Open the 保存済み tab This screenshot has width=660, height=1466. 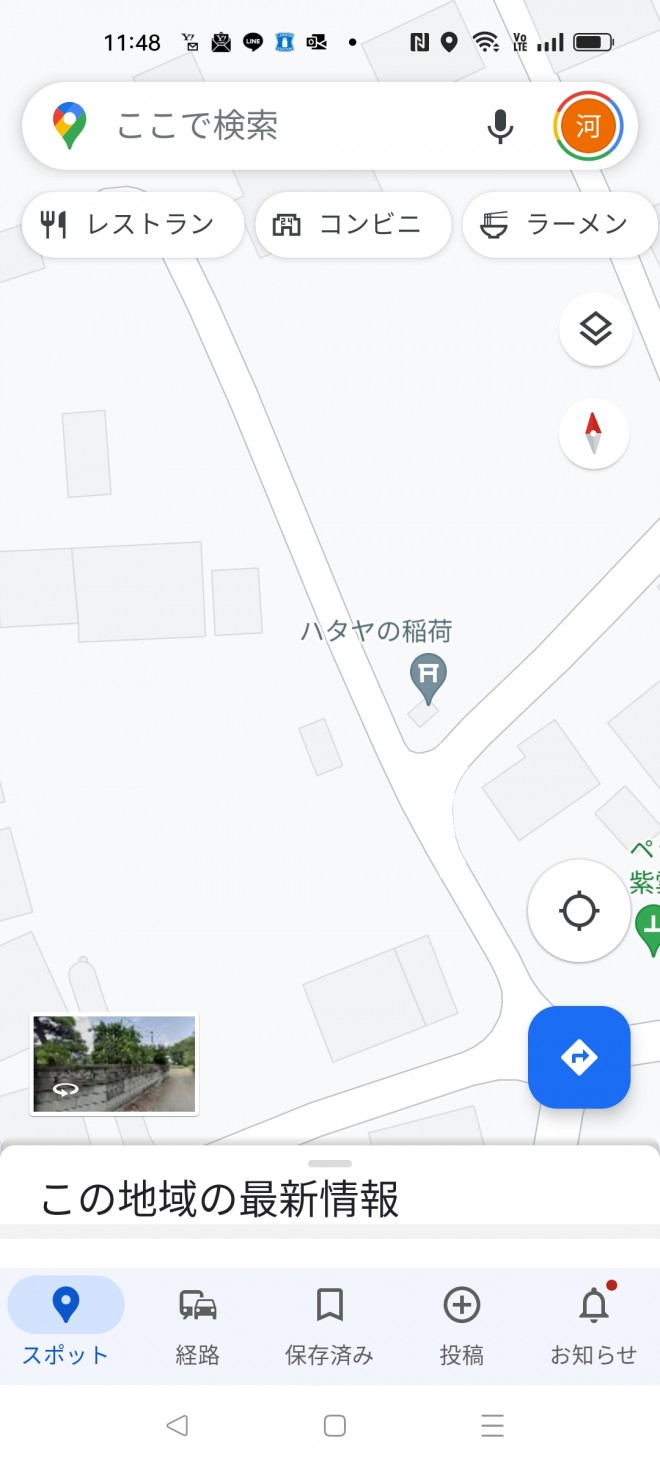(x=330, y=1324)
